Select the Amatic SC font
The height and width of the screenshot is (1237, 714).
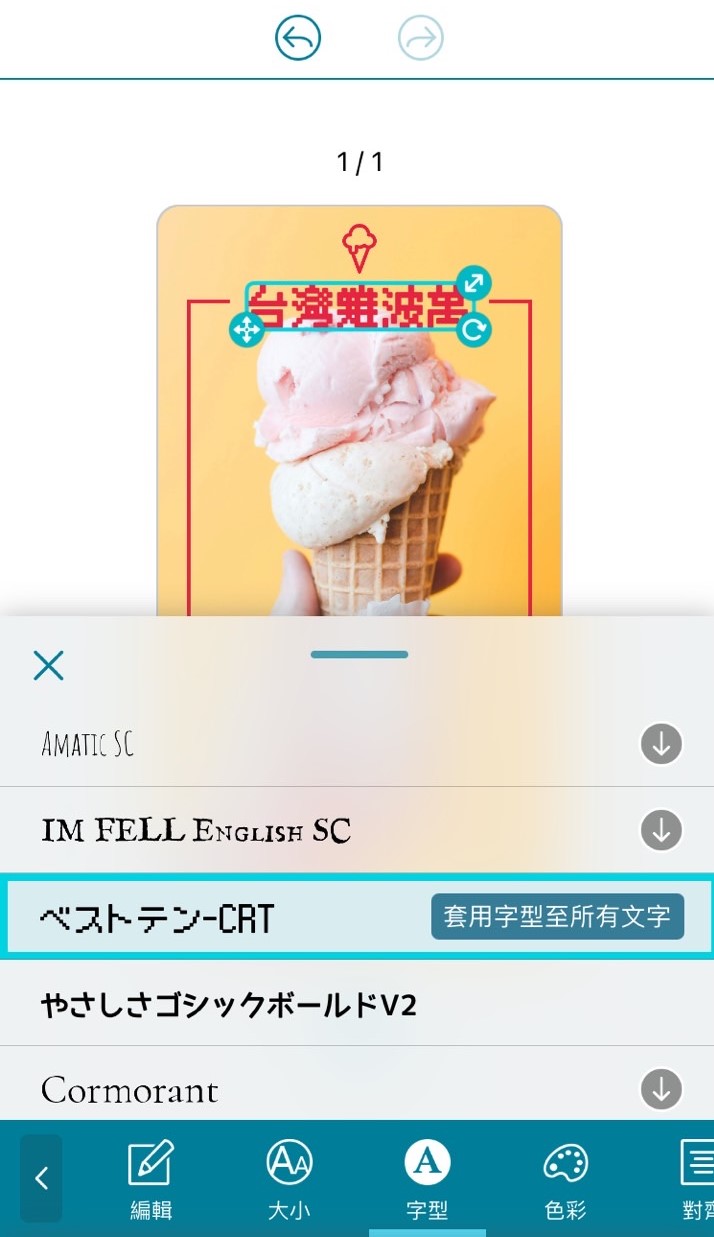point(88,744)
